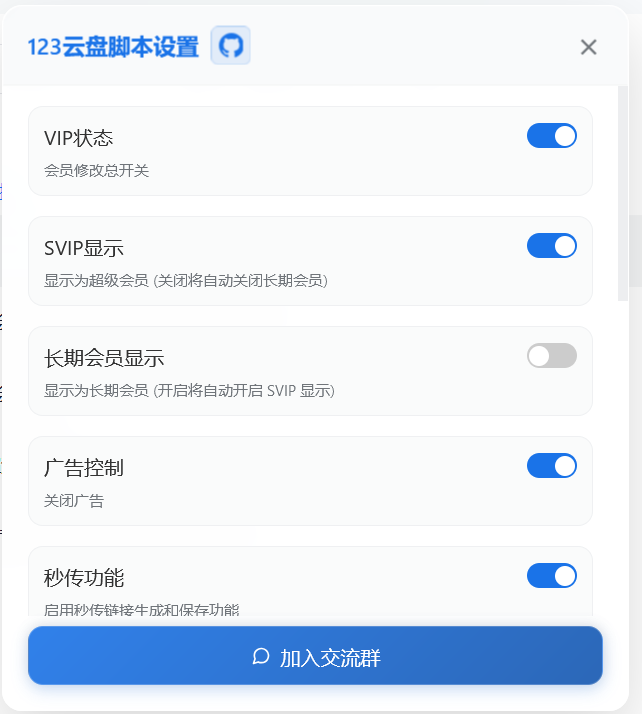642x714 pixels.
Task: Close the 123云盘脚本设置 dialog
Action: (x=588, y=47)
